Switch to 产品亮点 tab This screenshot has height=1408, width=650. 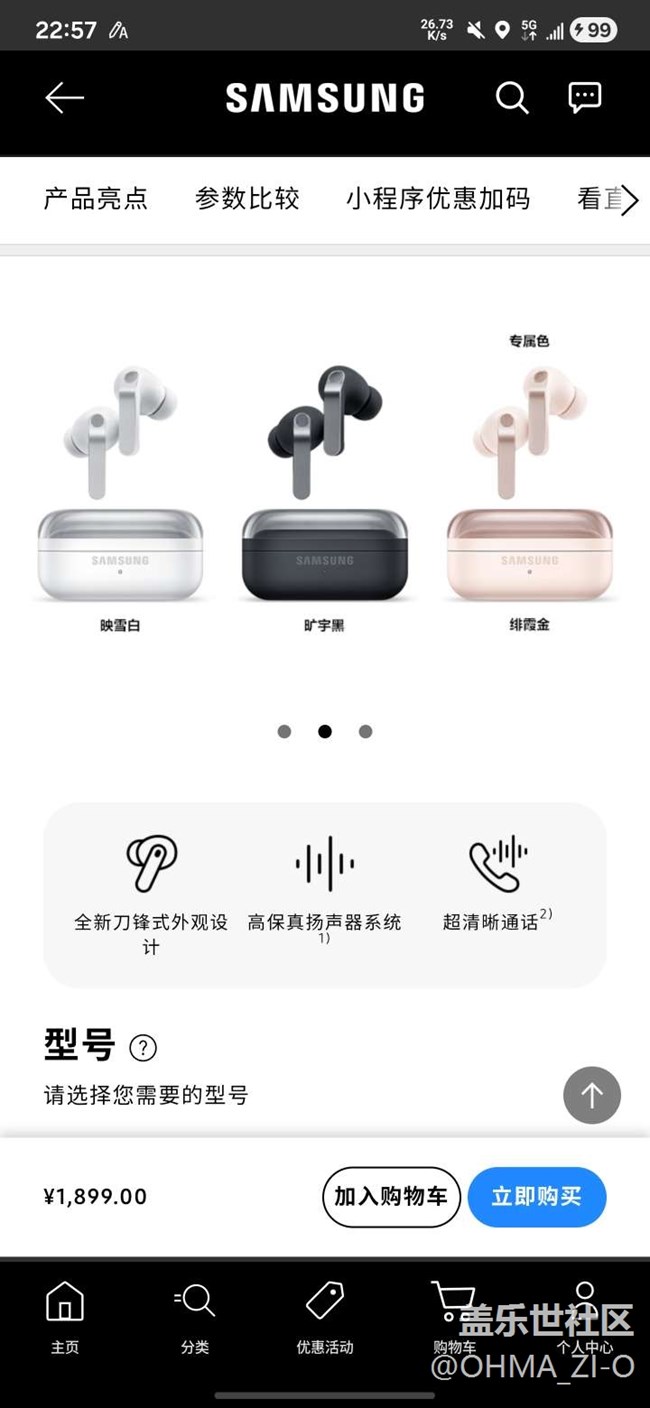tap(96, 199)
